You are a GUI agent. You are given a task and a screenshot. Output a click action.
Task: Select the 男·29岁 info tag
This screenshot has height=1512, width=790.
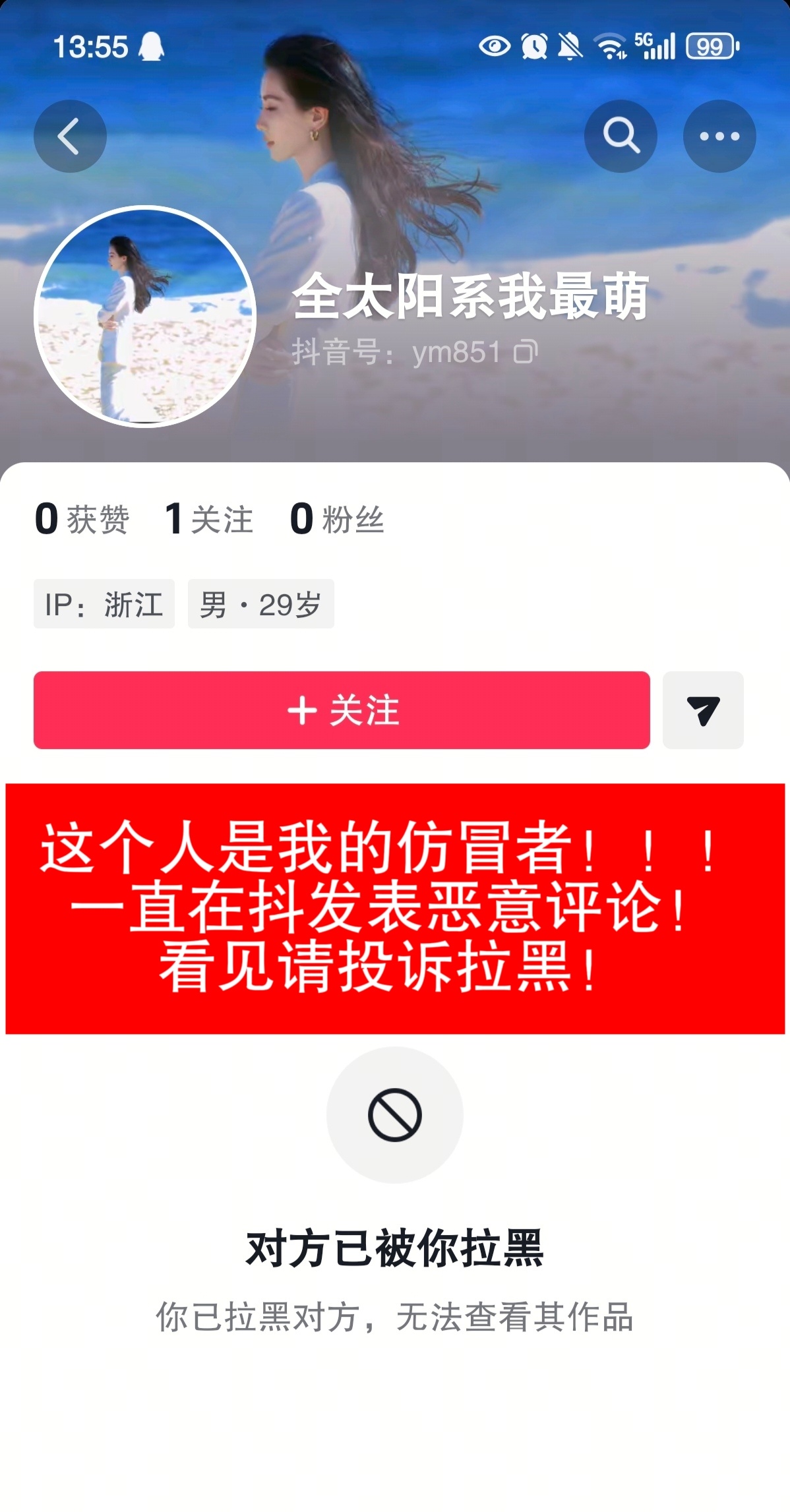point(260,603)
